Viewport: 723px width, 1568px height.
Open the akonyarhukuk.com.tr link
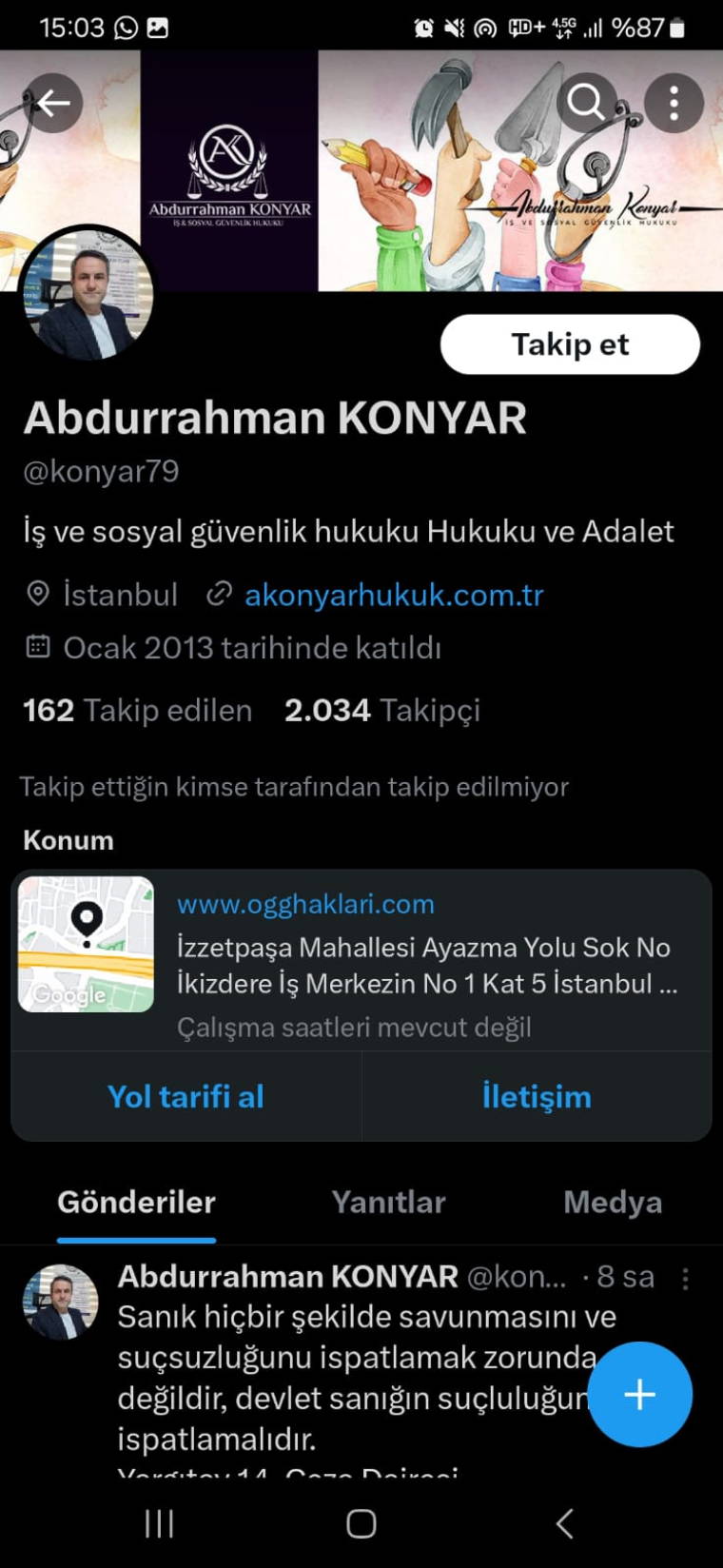[394, 595]
